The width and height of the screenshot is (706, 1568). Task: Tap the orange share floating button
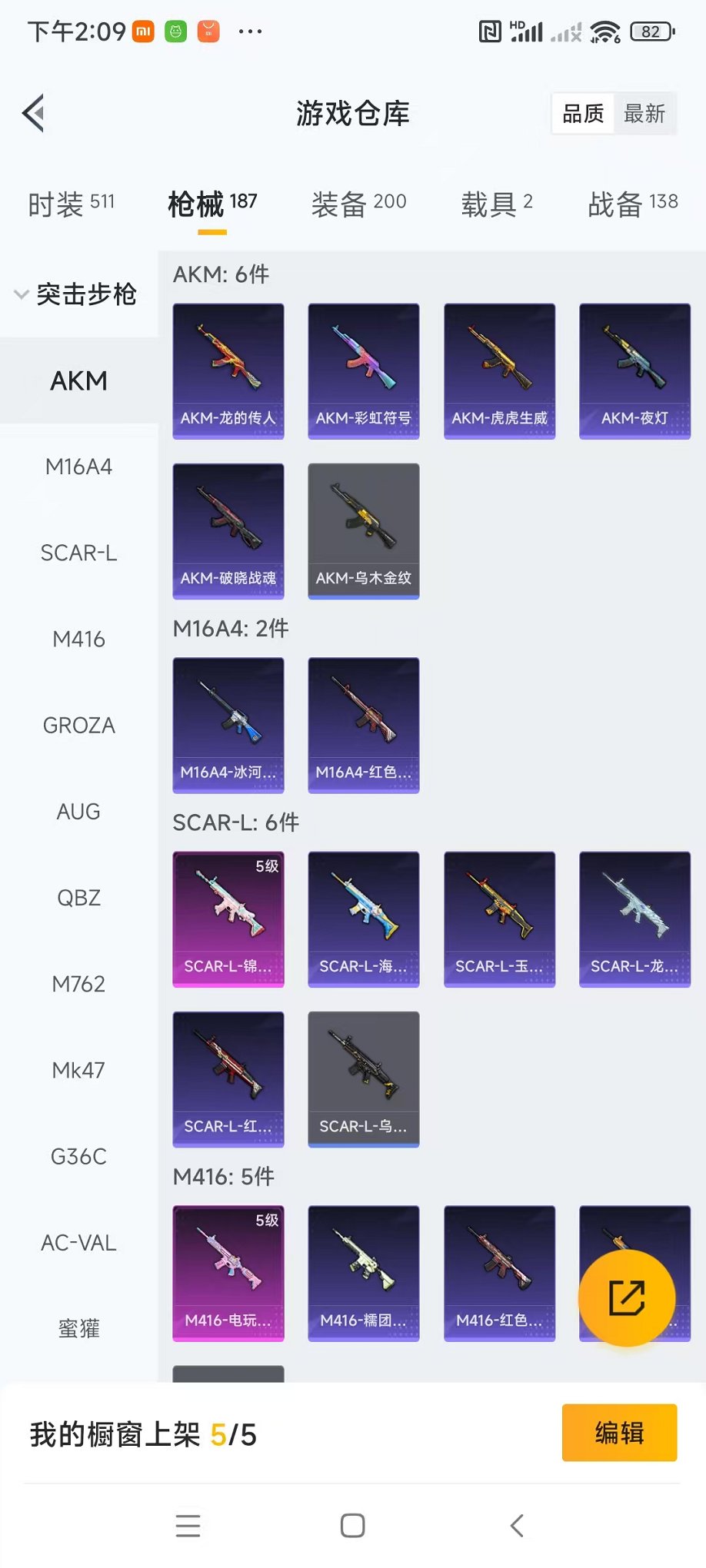(x=627, y=1298)
